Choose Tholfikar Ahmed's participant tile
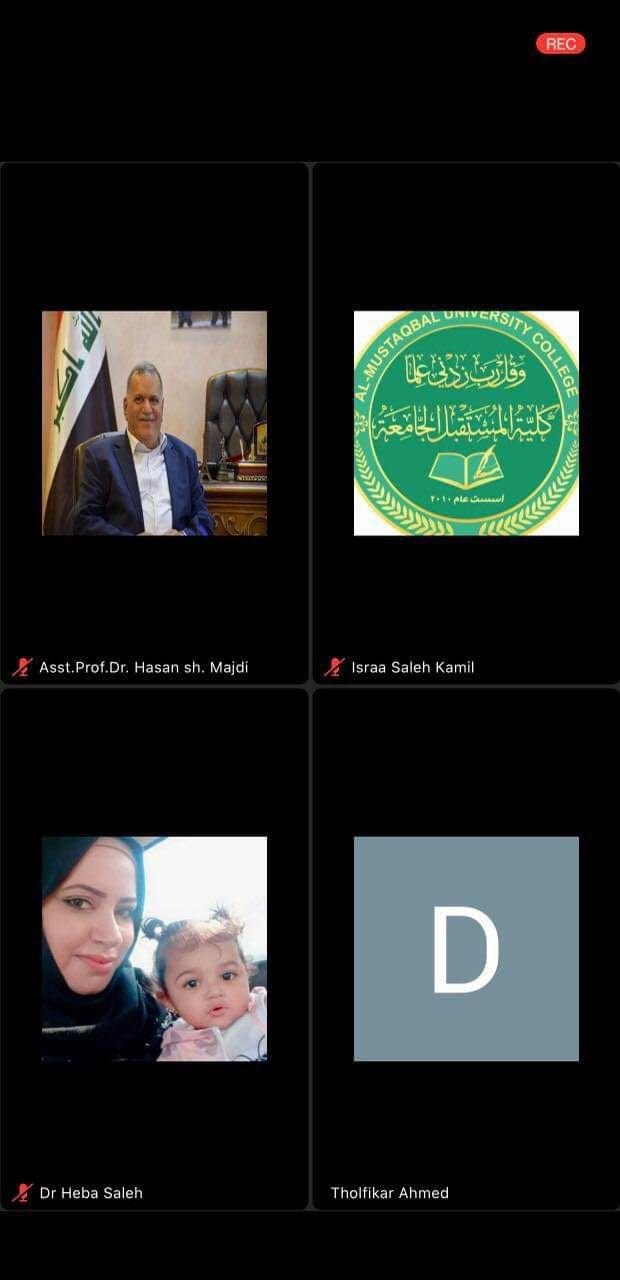 point(466,948)
